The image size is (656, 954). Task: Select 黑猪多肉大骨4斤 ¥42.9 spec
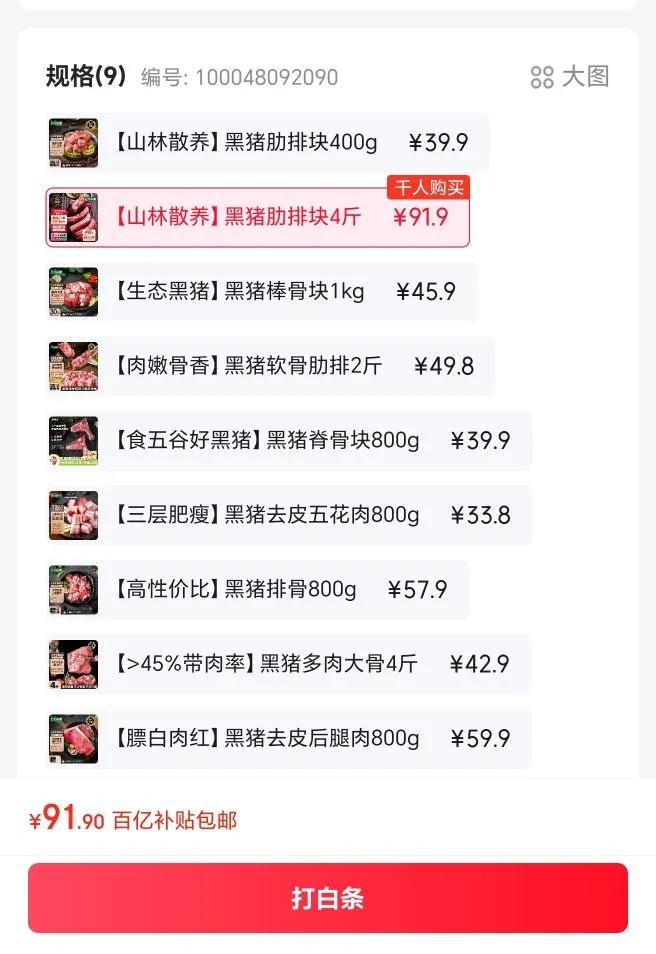click(288, 664)
